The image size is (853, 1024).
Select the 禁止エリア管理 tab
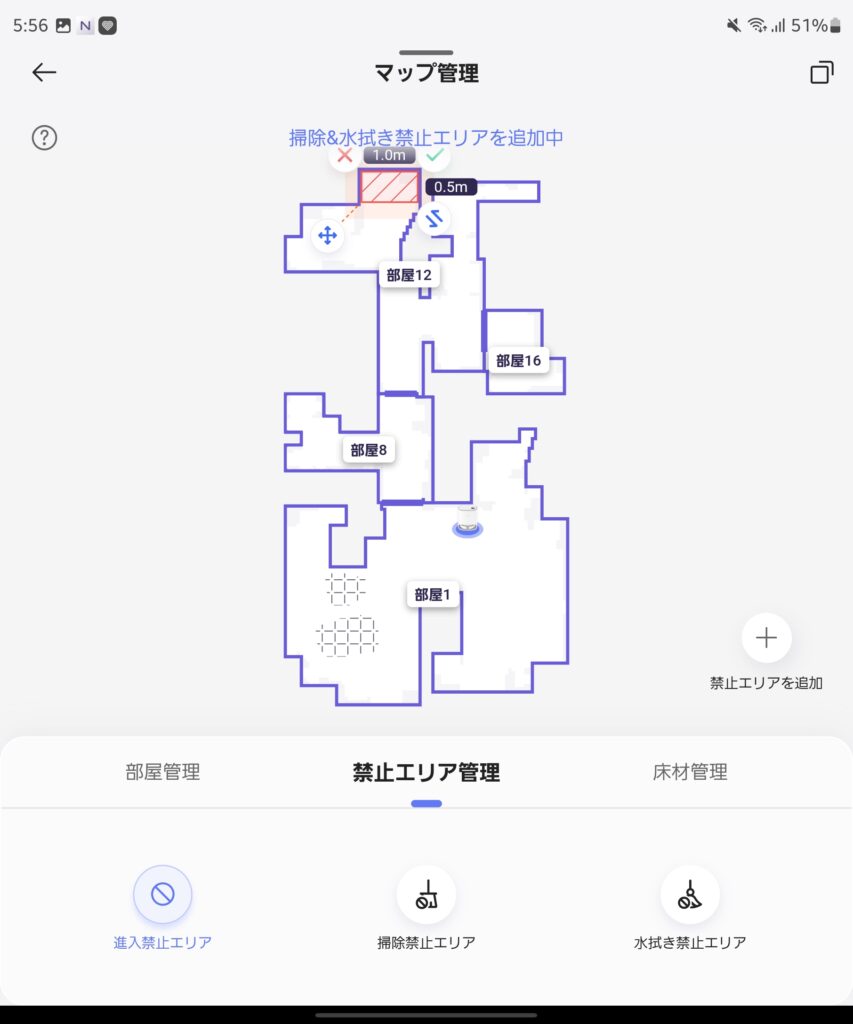[x=426, y=772]
